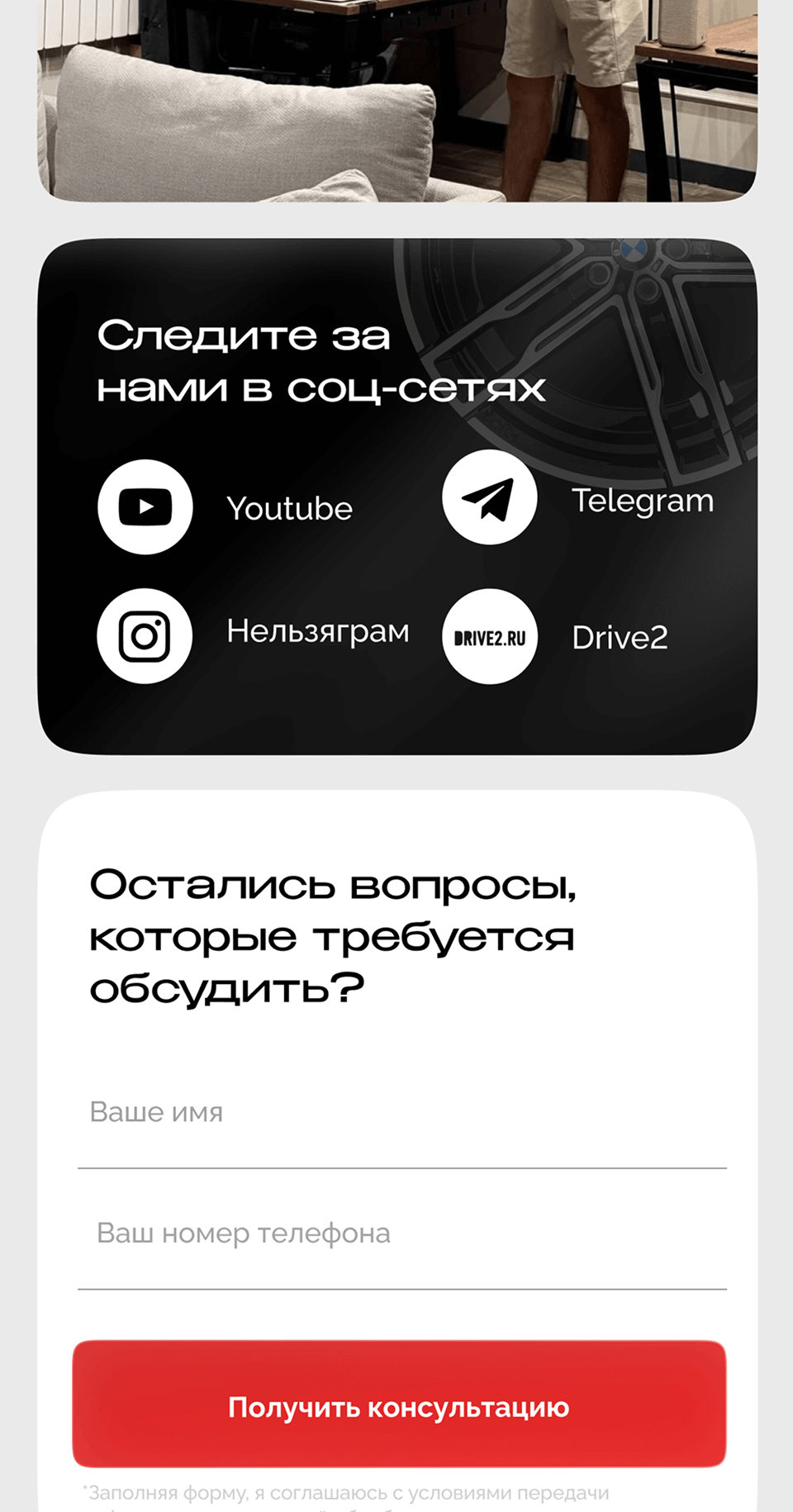This screenshot has height=1512, width=793.
Task: Open the Telegram channel link
Action: (490, 497)
